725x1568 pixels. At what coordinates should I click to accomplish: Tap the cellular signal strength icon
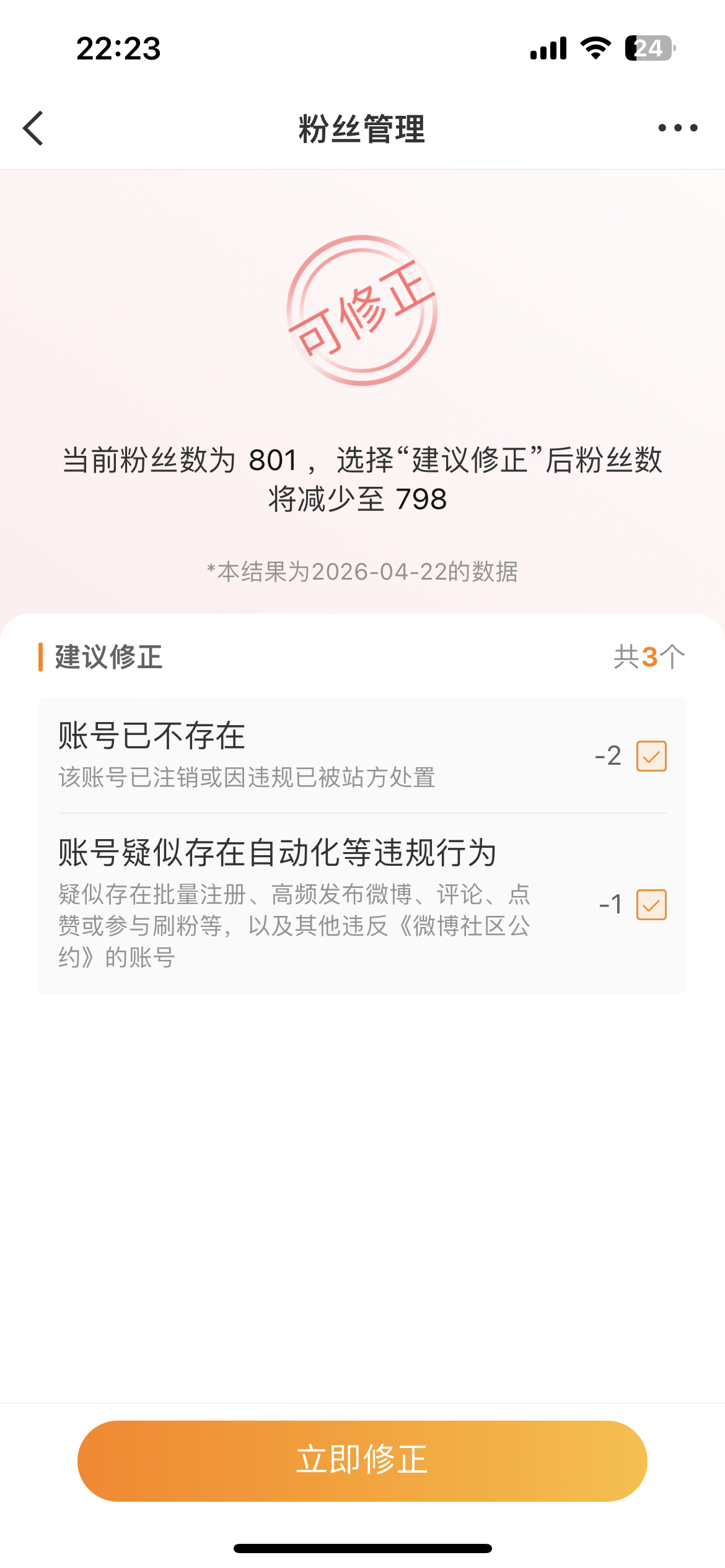point(548,48)
